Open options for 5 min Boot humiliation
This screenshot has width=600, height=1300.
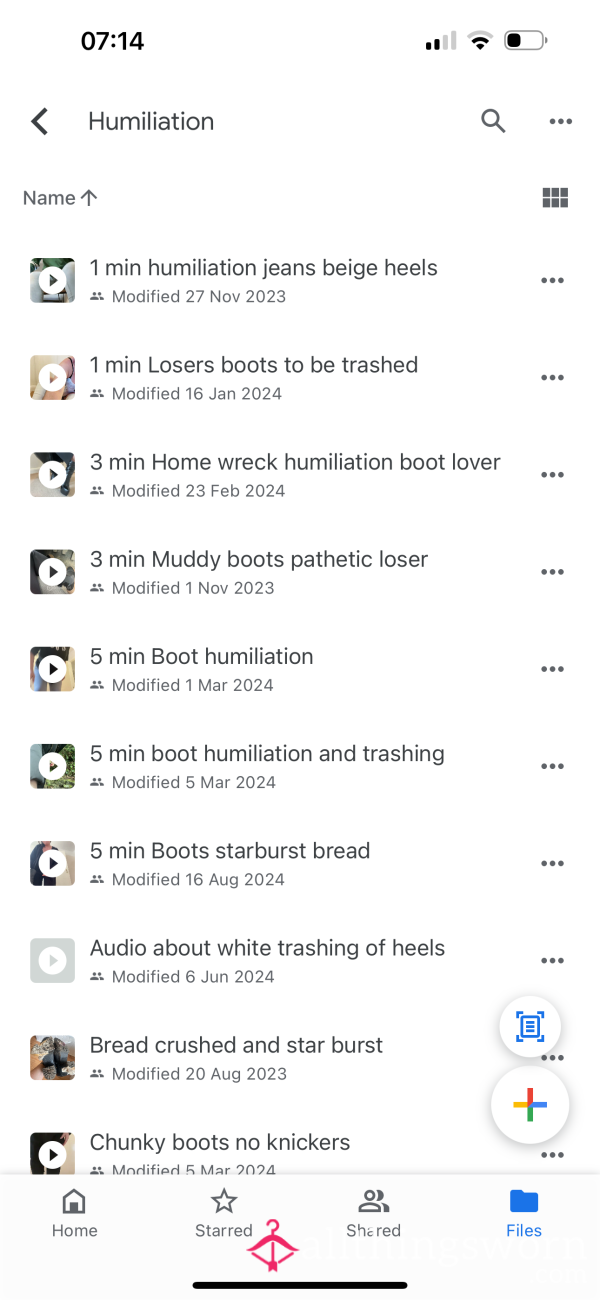click(553, 669)
